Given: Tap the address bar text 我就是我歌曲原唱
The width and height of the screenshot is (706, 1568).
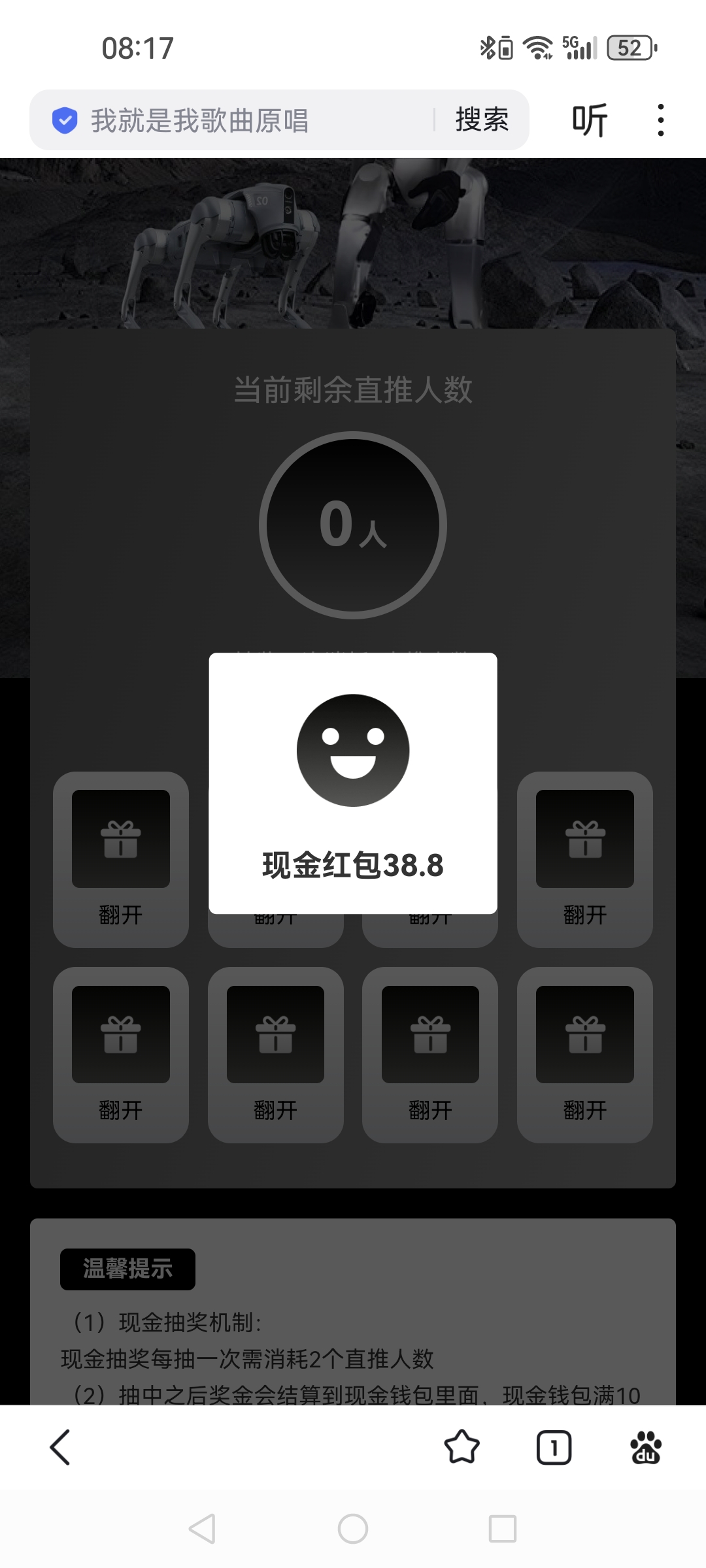Looking at the screenshot, I should 199,121.
